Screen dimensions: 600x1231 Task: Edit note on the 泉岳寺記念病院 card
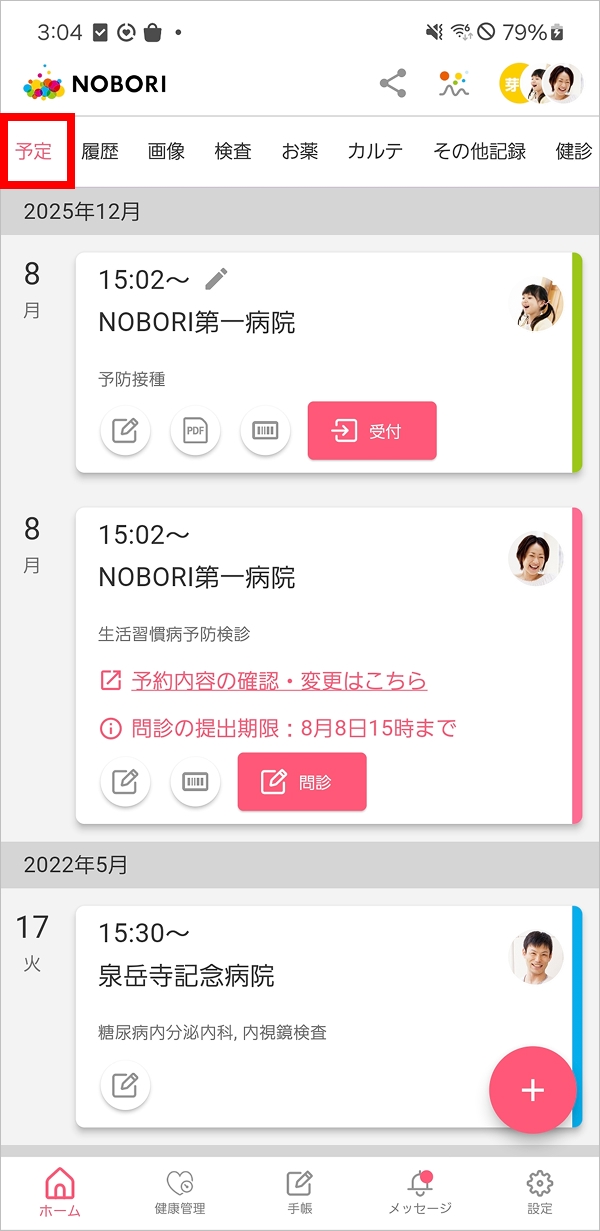pyautogui.click(x=125, y=1085)
